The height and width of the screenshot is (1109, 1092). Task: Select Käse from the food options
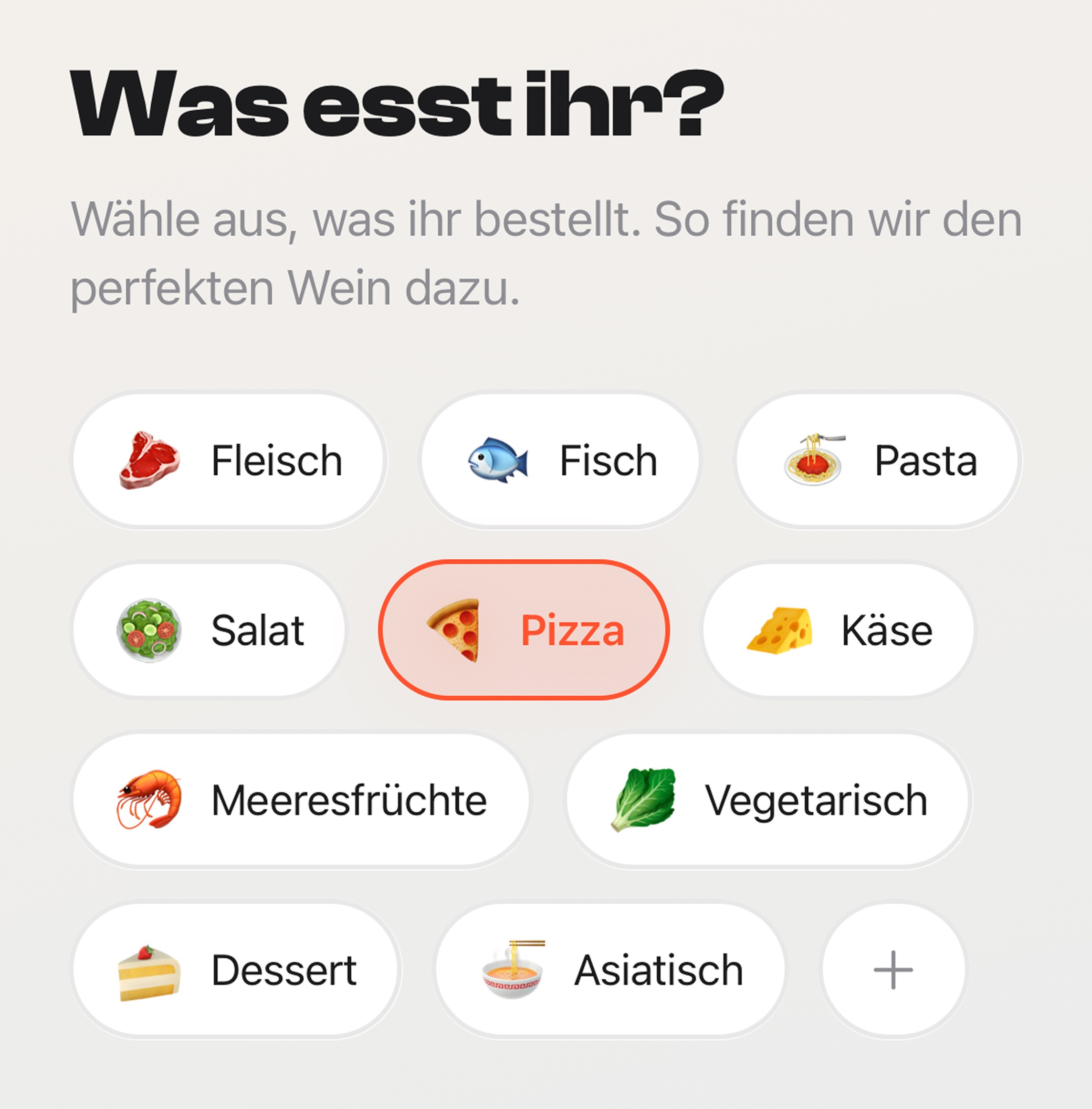click(x=838, y=629)
